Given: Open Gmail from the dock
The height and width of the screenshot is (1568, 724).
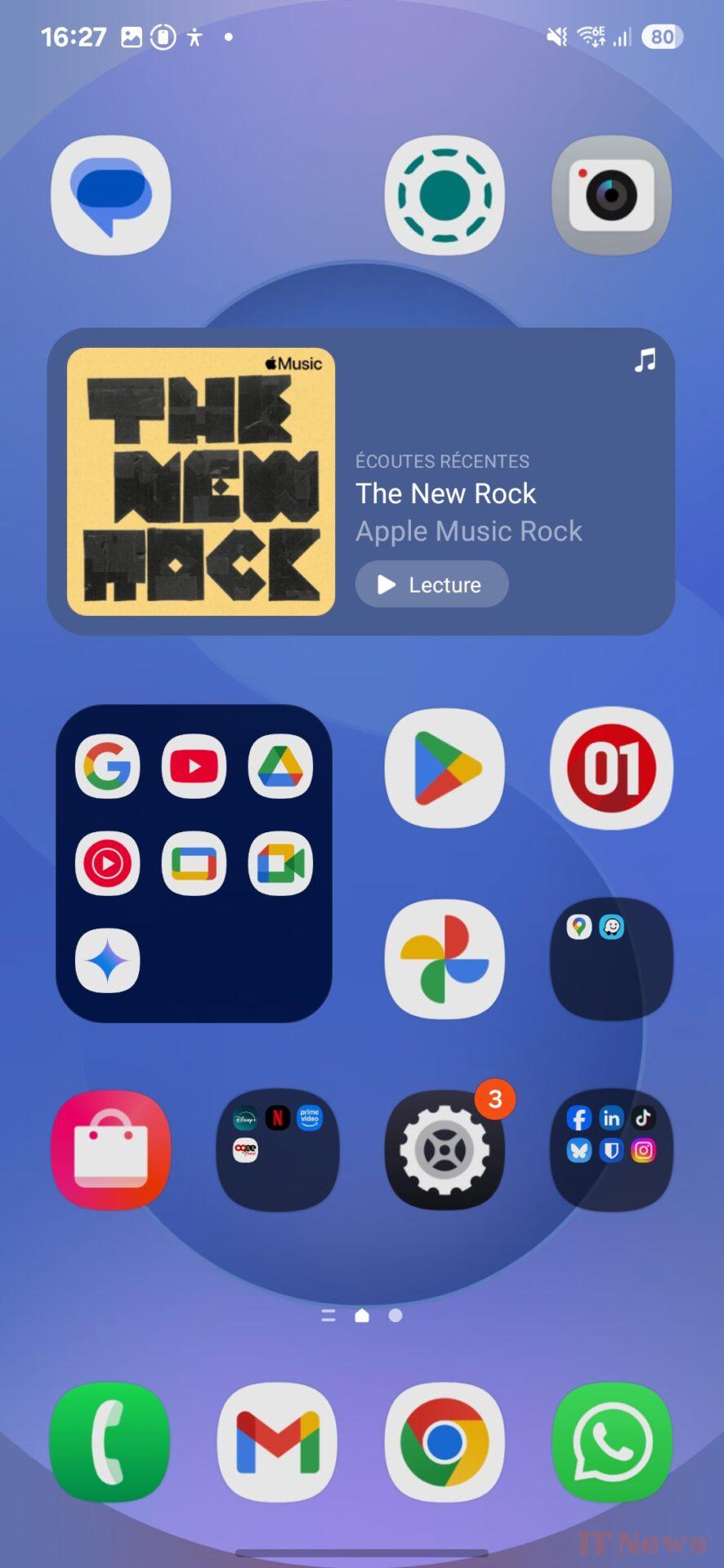Looking at the screenshot, I should pyautogui.click(x=278, y=1442).
